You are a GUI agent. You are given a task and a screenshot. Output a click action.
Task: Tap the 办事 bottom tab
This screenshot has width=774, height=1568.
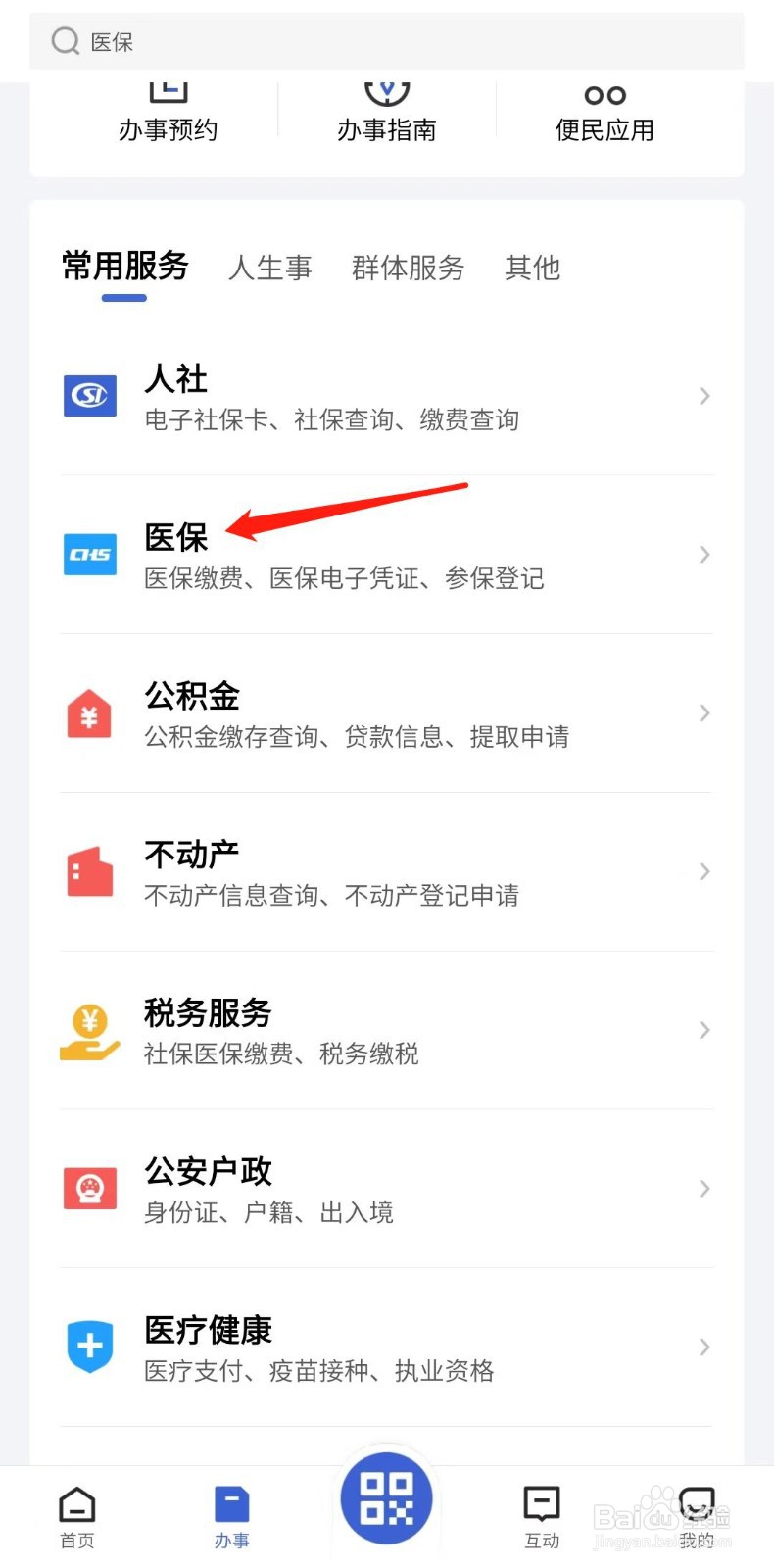tap(232, 1518)
